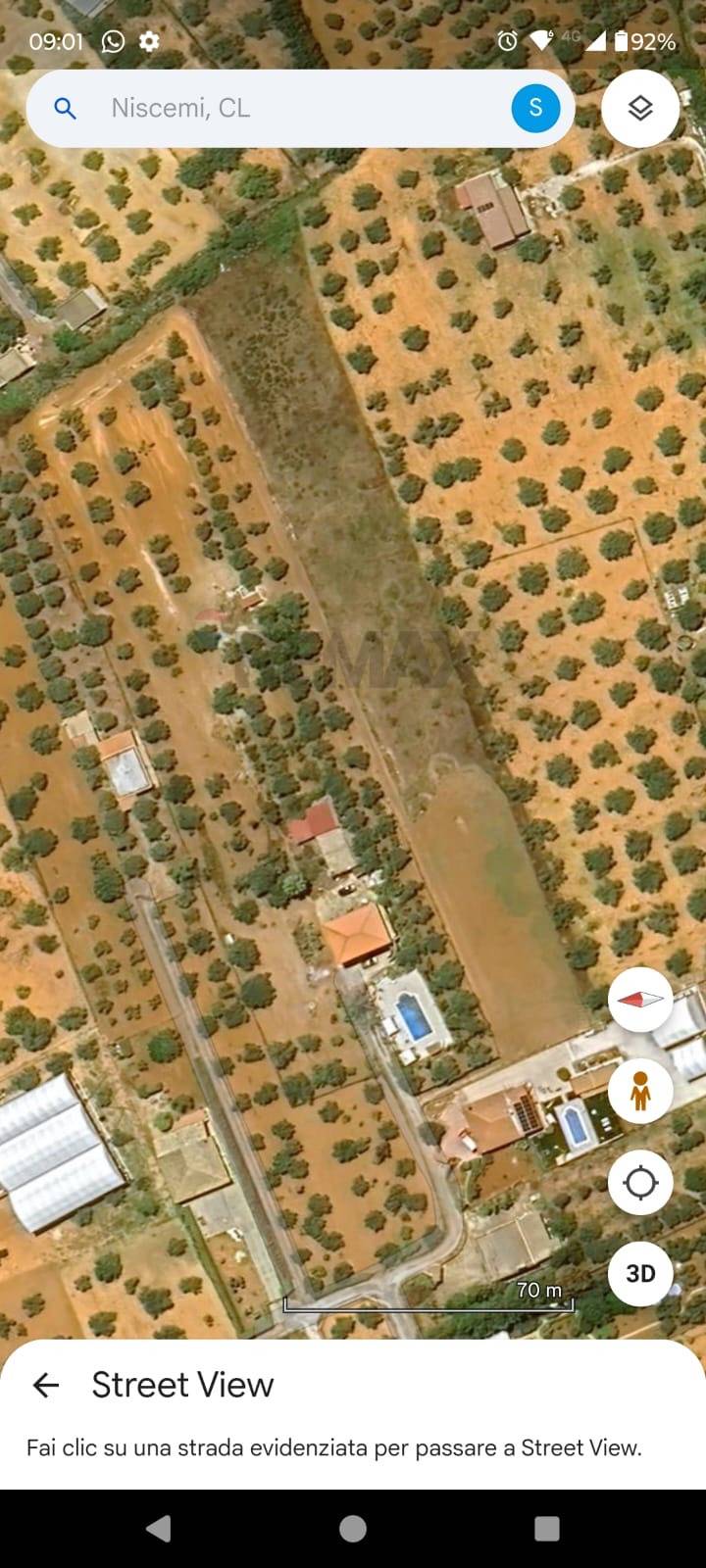Open the map layers selector
The image size is (706, 1568).
click(640, 108)
